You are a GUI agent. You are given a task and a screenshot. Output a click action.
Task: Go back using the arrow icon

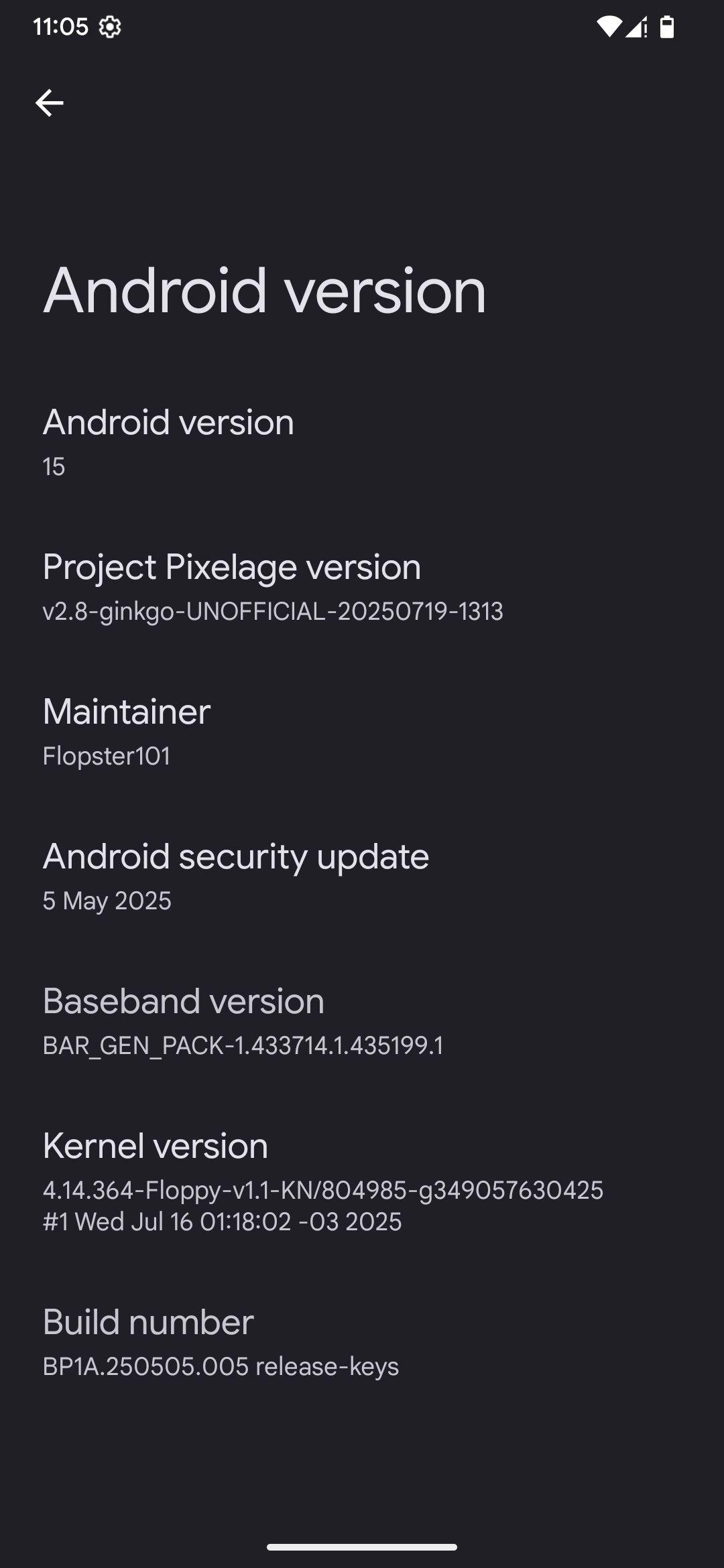[x=49, y=103]
